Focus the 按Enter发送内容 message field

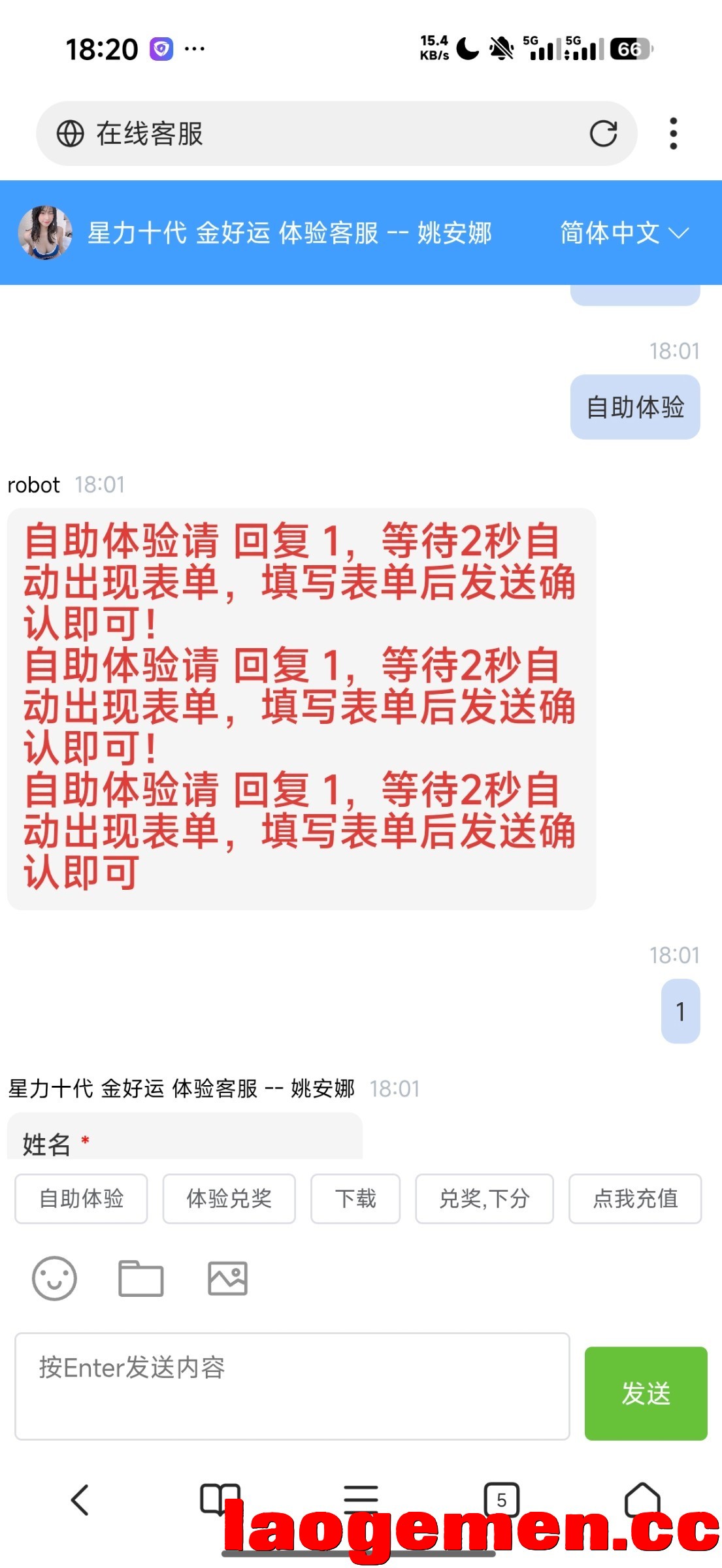coord(292,1386)
